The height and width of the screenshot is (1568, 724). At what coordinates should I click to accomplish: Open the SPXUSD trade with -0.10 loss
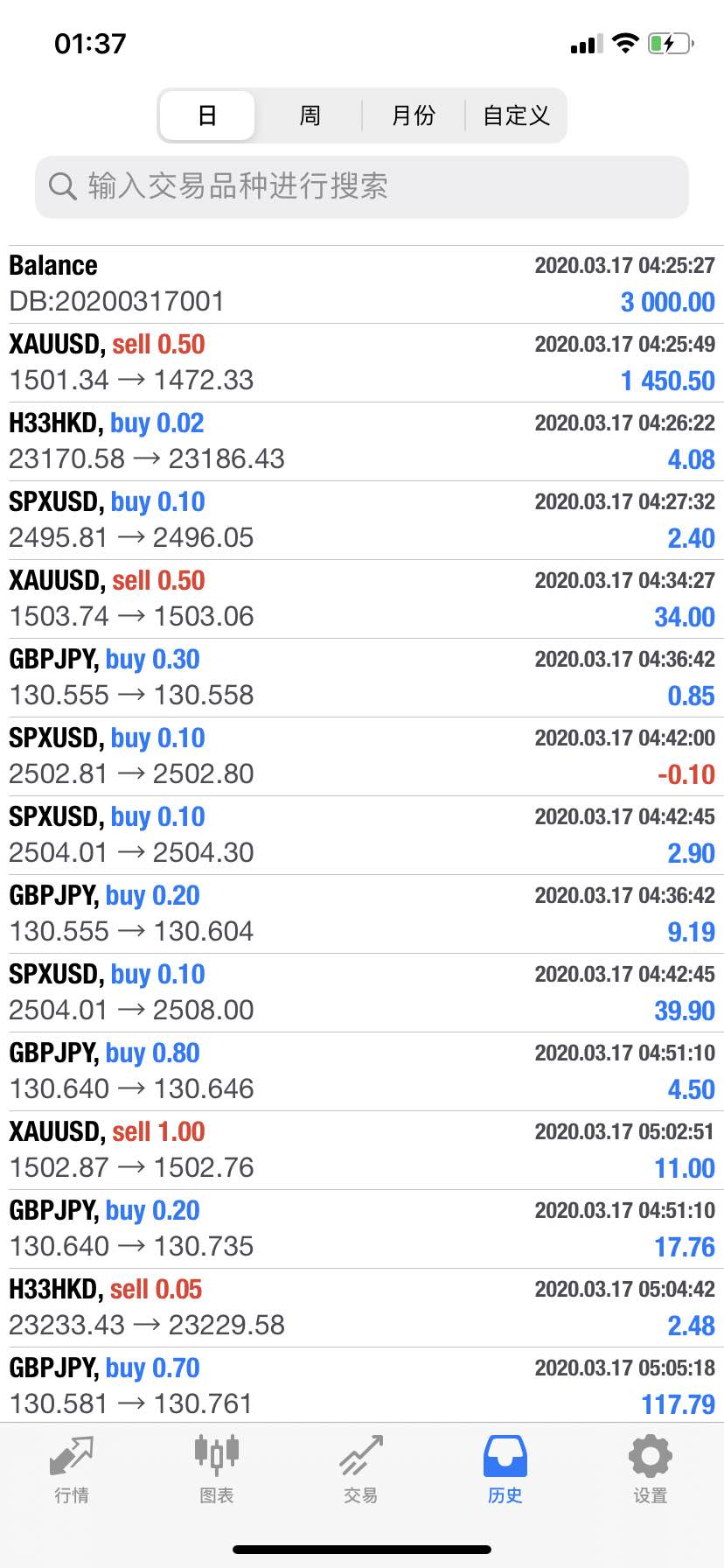(362, 757)
